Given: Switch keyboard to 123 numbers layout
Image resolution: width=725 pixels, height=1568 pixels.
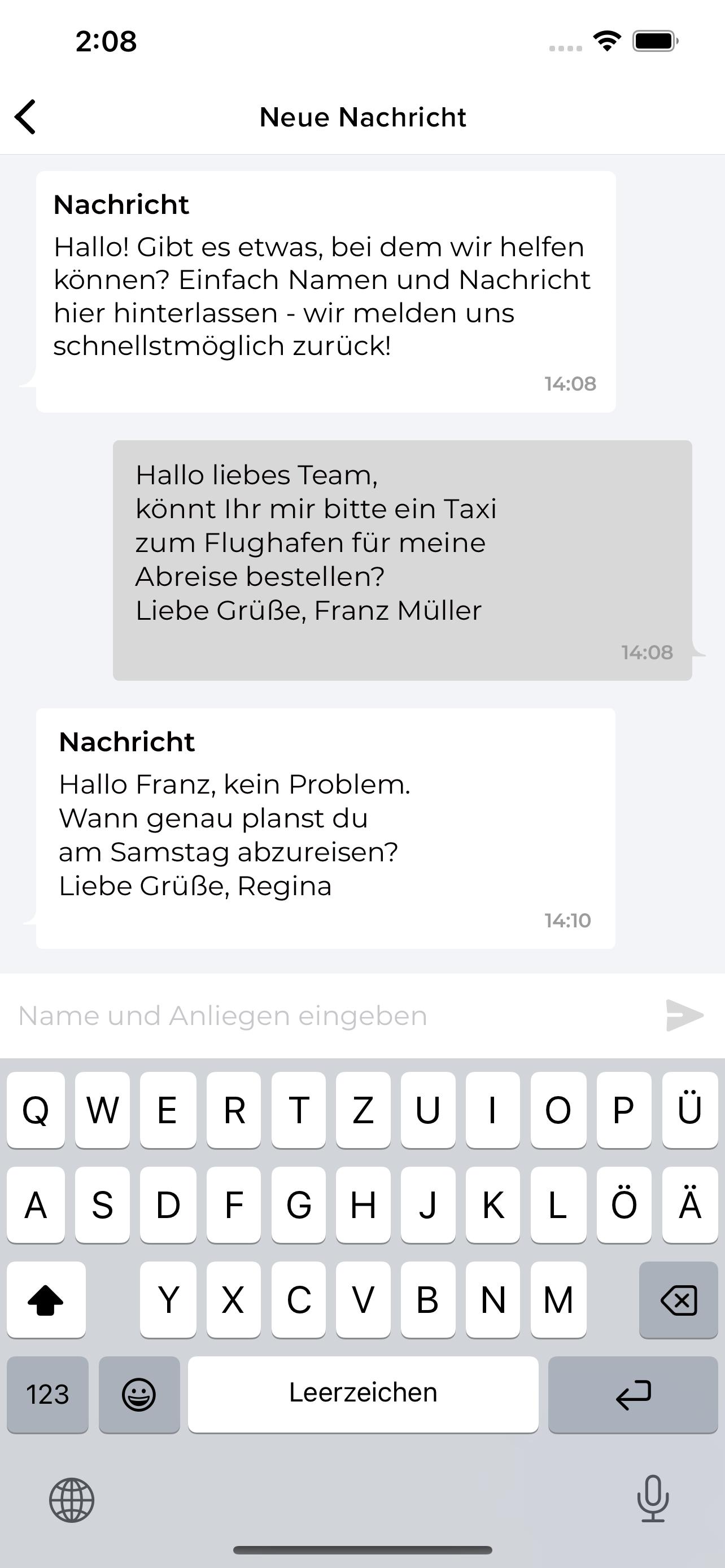Looking at the screenshot, I should pos(47,1395).
